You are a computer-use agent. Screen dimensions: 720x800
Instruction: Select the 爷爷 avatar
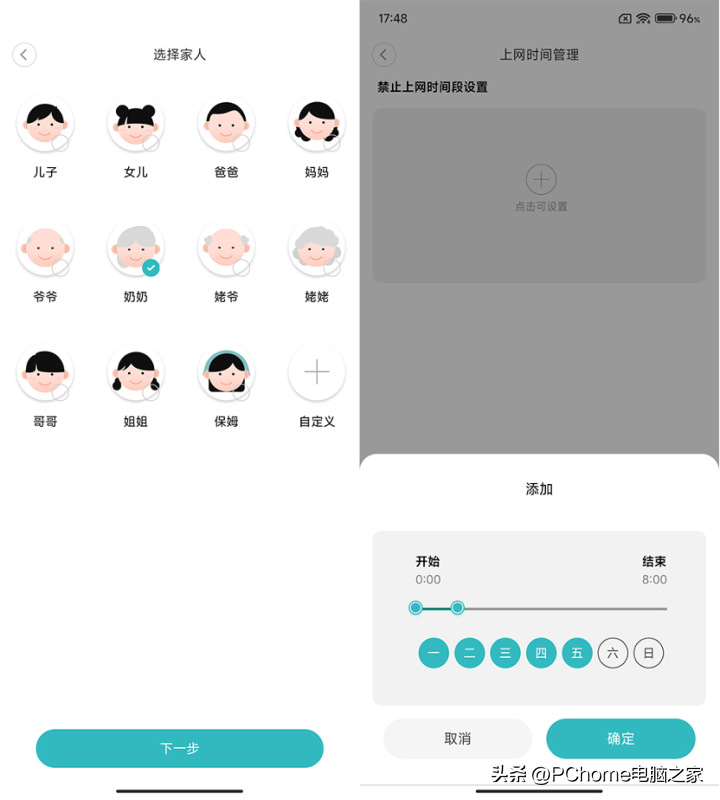pyautogui.click(x=45, y=249)
